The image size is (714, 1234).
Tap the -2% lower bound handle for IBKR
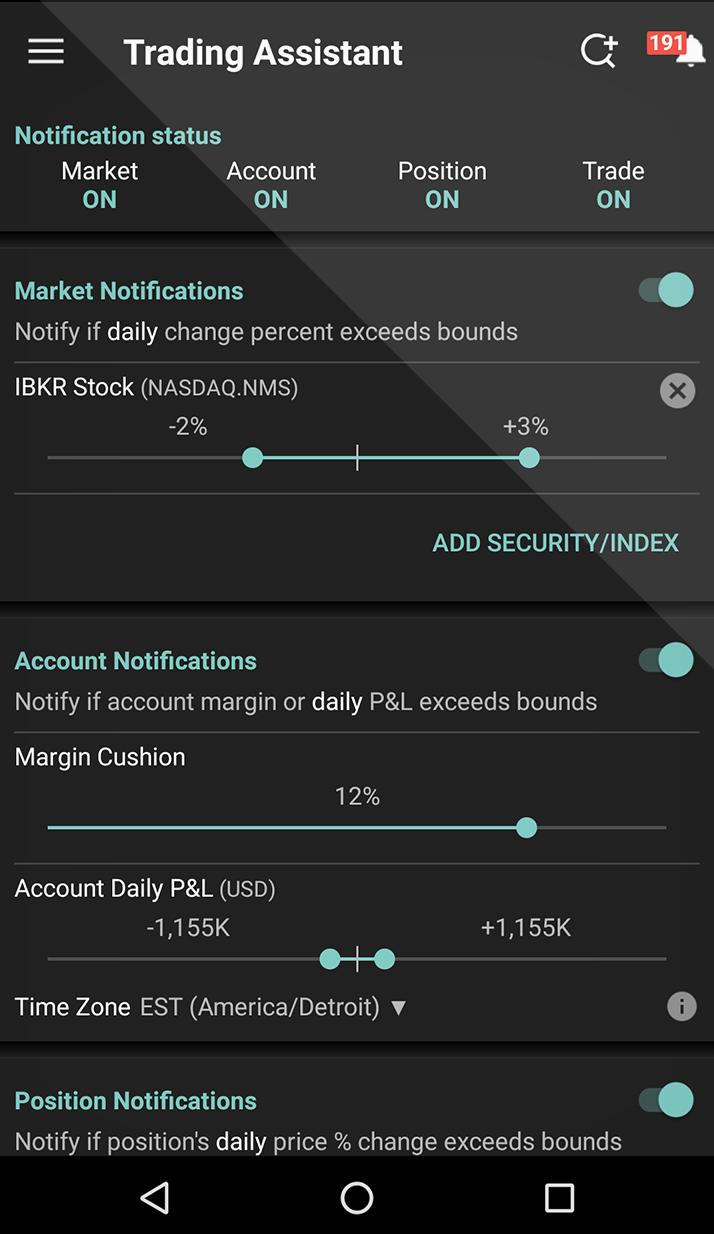(253, 458)
